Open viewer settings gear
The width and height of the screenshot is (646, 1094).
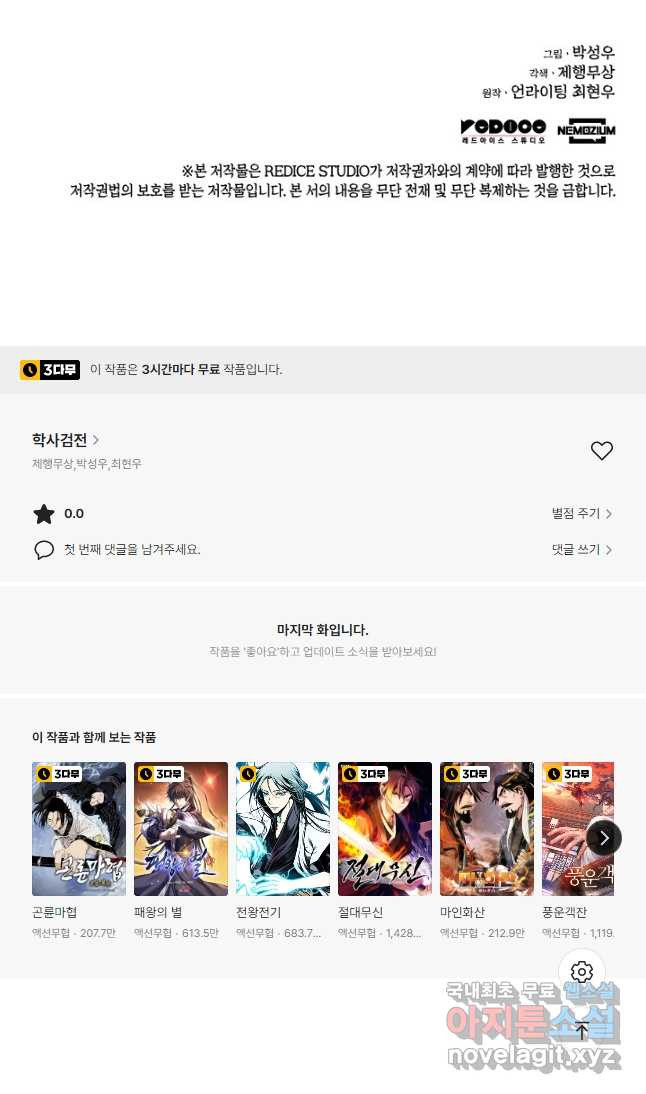coord(582,971)
